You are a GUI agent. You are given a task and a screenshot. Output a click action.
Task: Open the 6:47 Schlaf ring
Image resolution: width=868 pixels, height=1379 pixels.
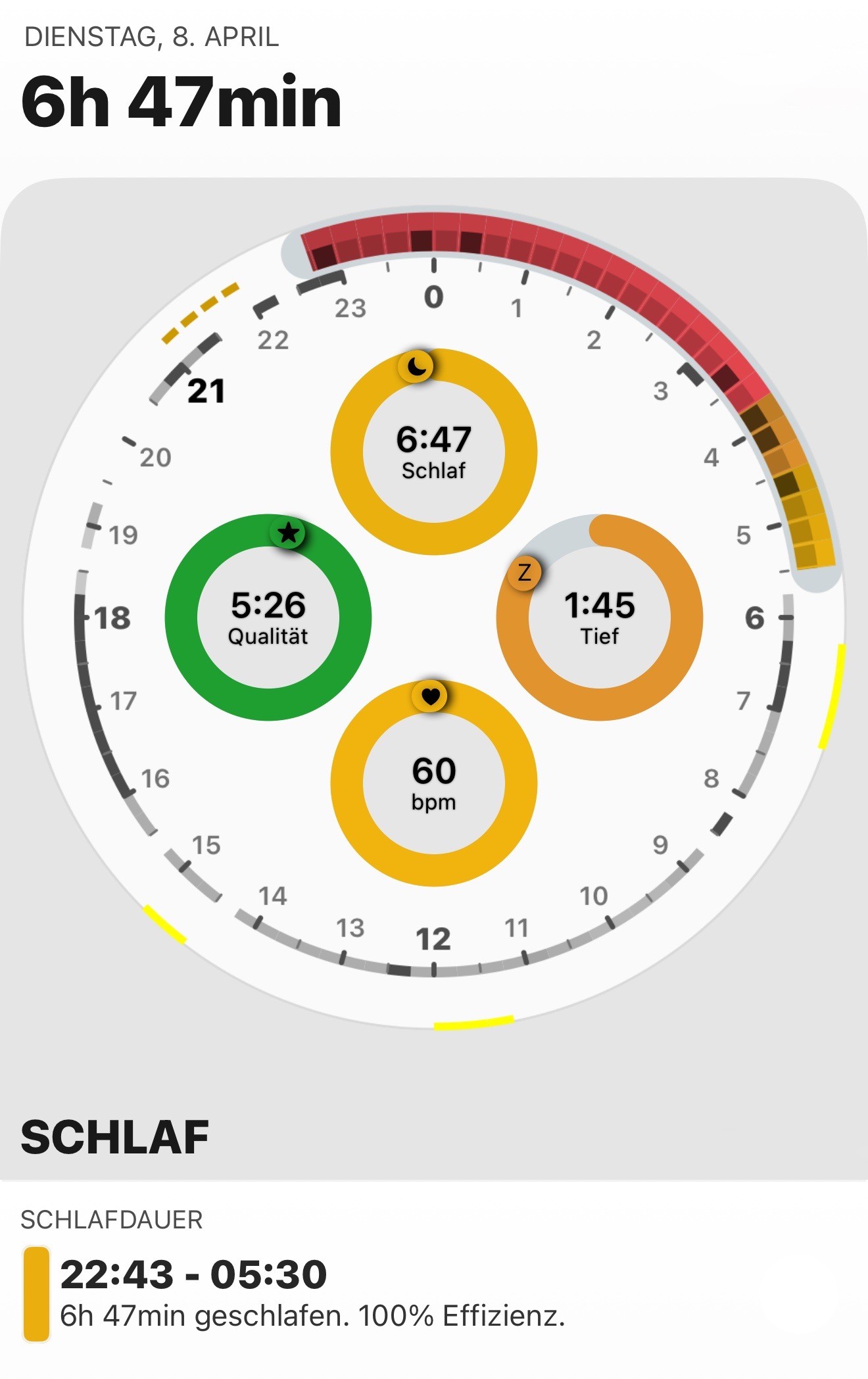[x=434, y=452]
